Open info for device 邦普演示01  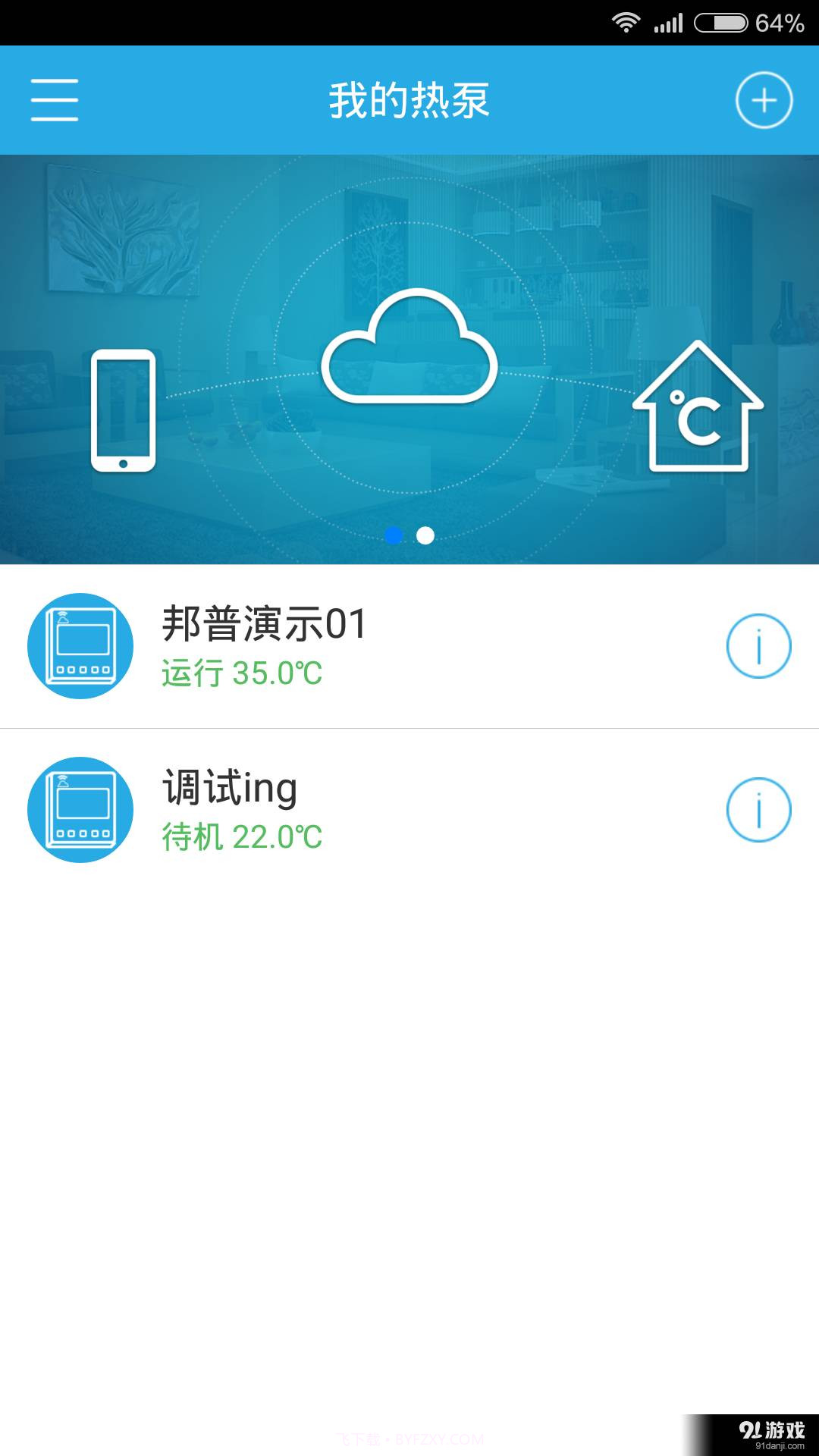point(758,645)
